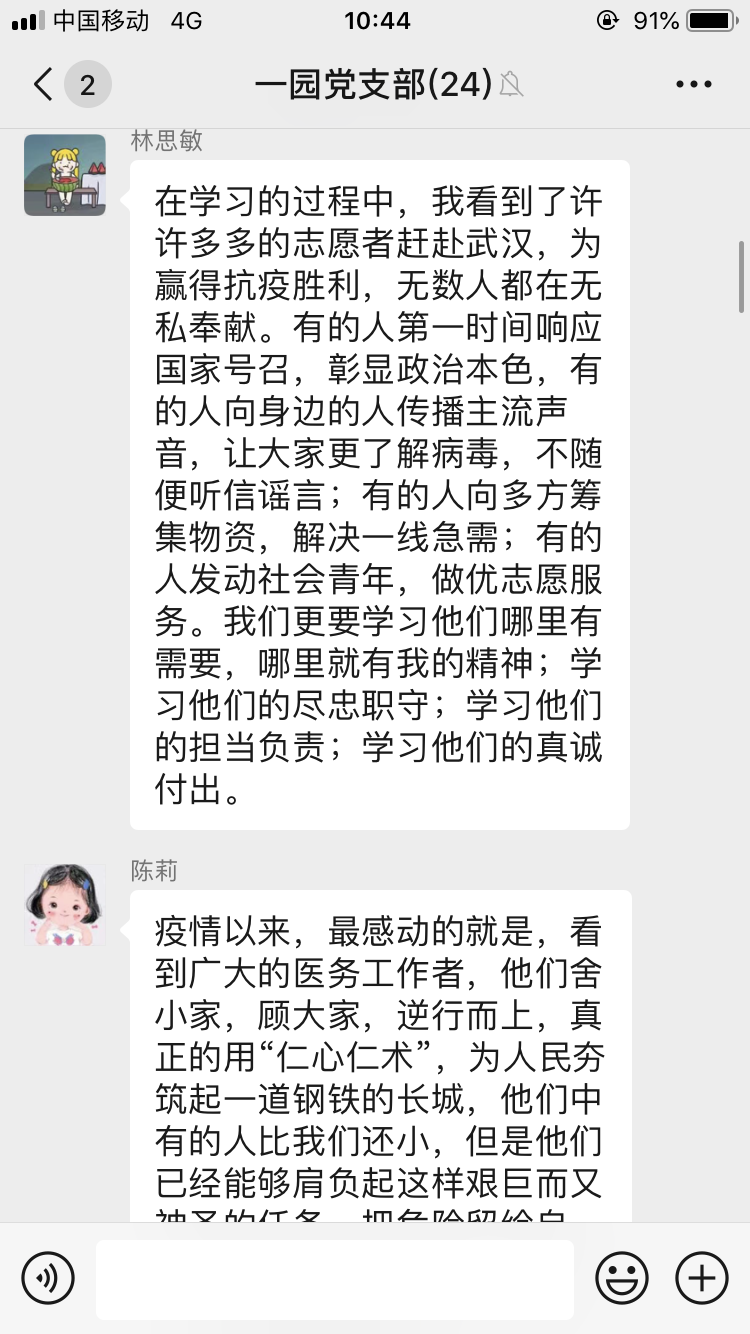Tap the message text field

[335, 1278]
